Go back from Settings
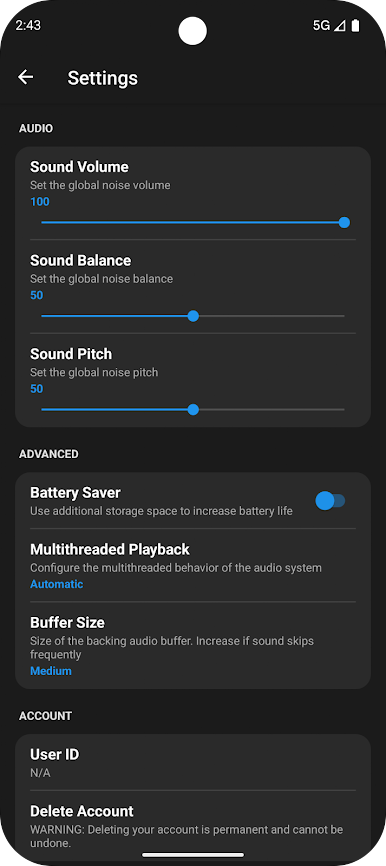Viewport: 386px width, 866px height. tap(25, 77)
